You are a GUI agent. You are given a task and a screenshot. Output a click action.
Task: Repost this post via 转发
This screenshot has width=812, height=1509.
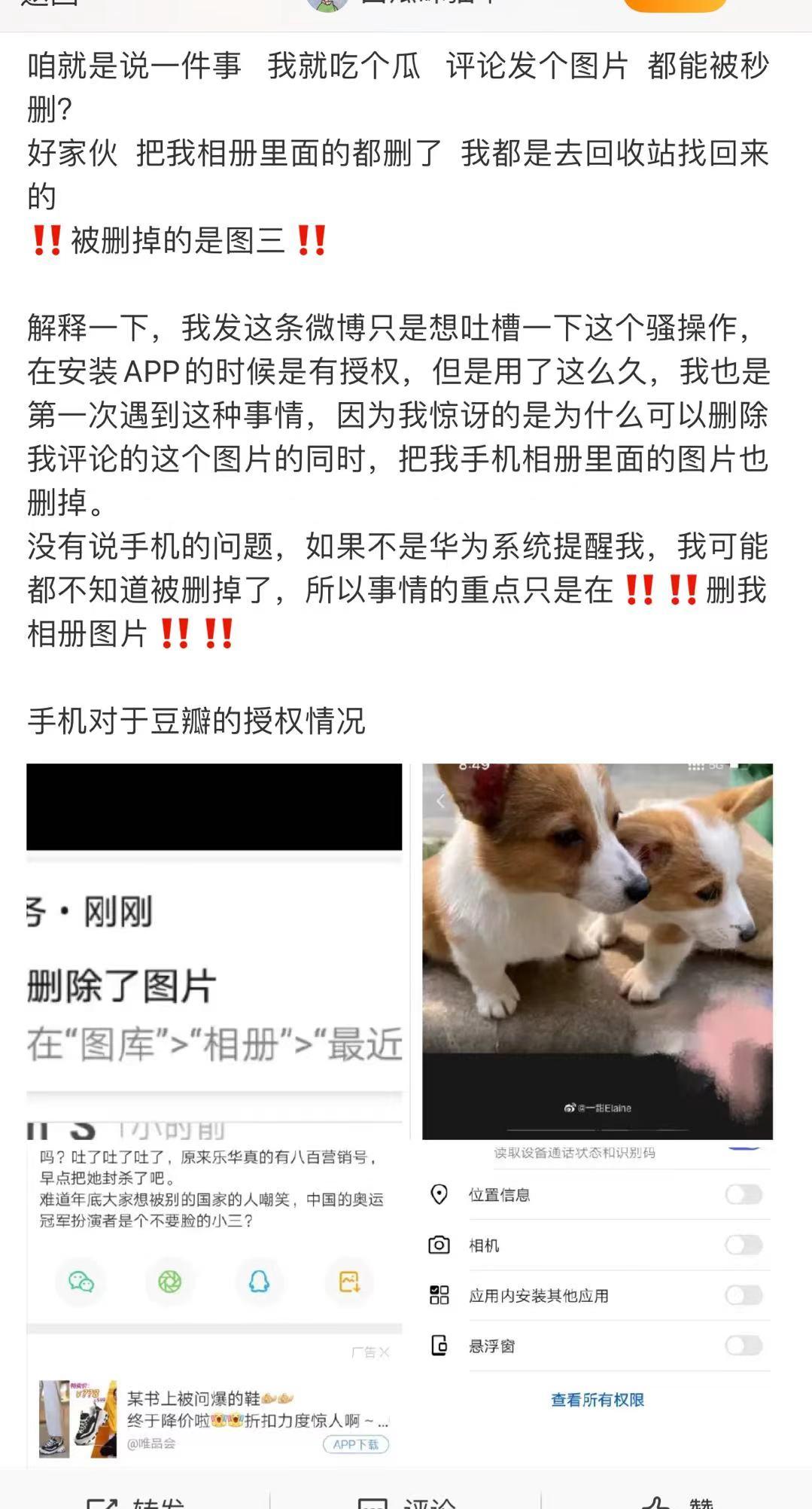(x=135, y=1500)
